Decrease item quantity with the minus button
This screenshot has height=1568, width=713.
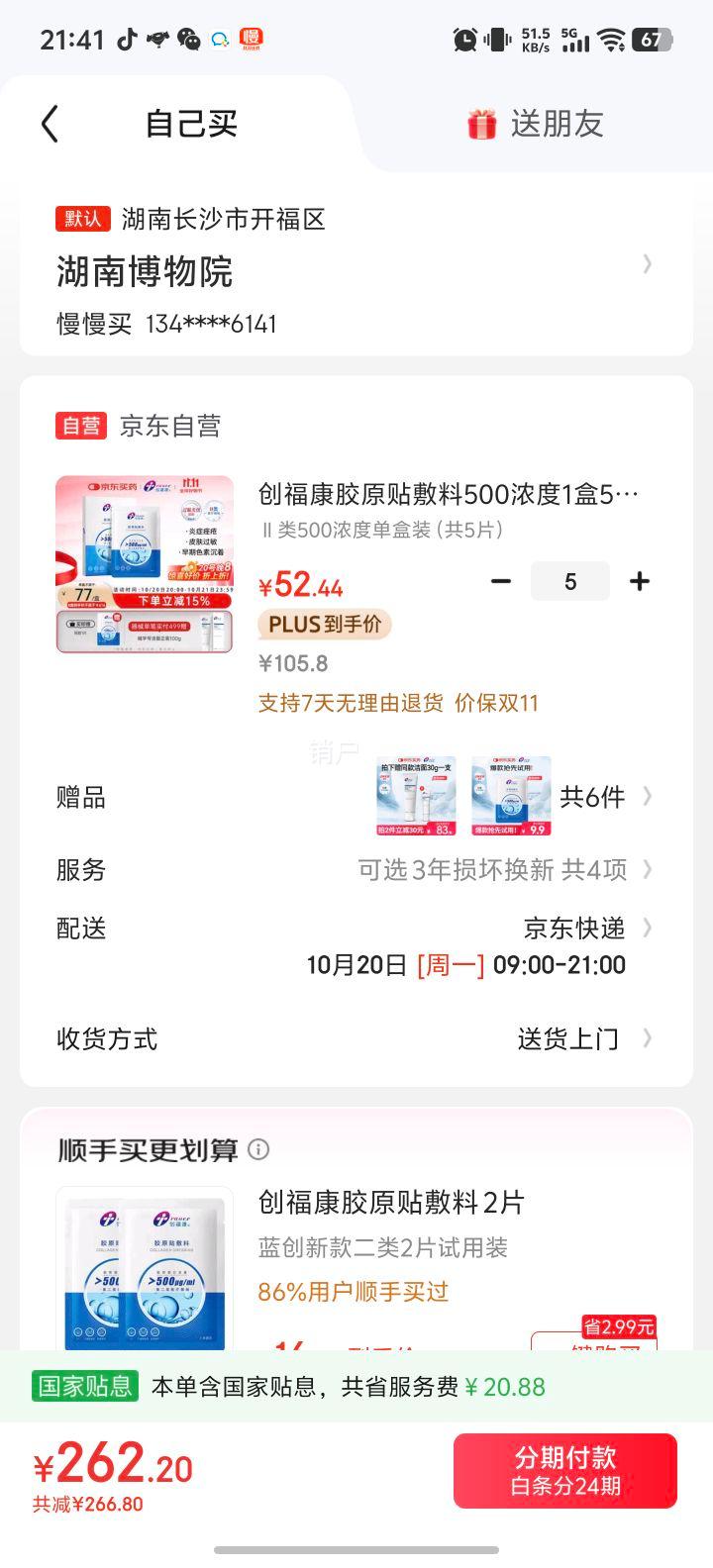(501, 581)
